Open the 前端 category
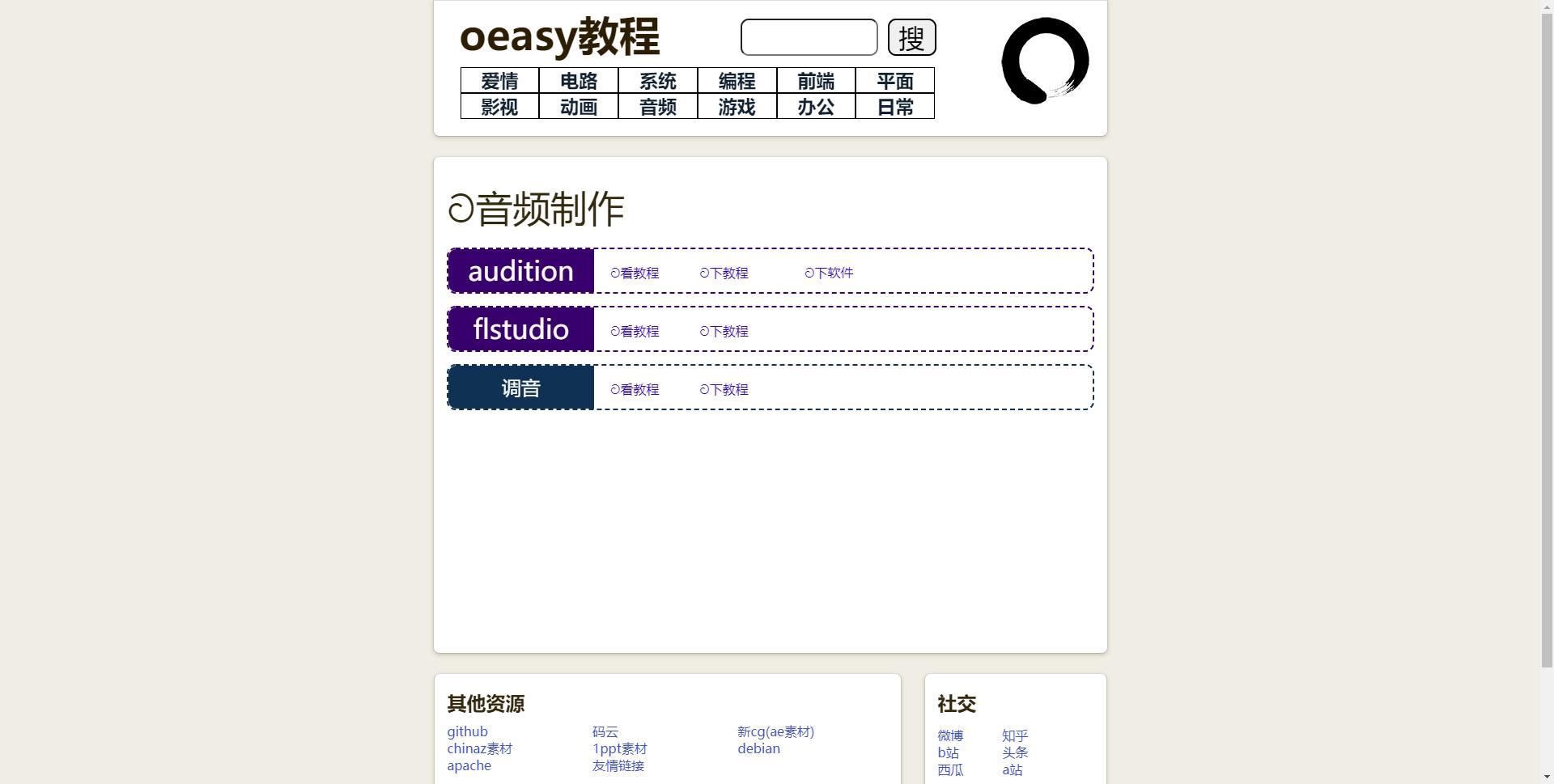 click(x=816, y=81)
